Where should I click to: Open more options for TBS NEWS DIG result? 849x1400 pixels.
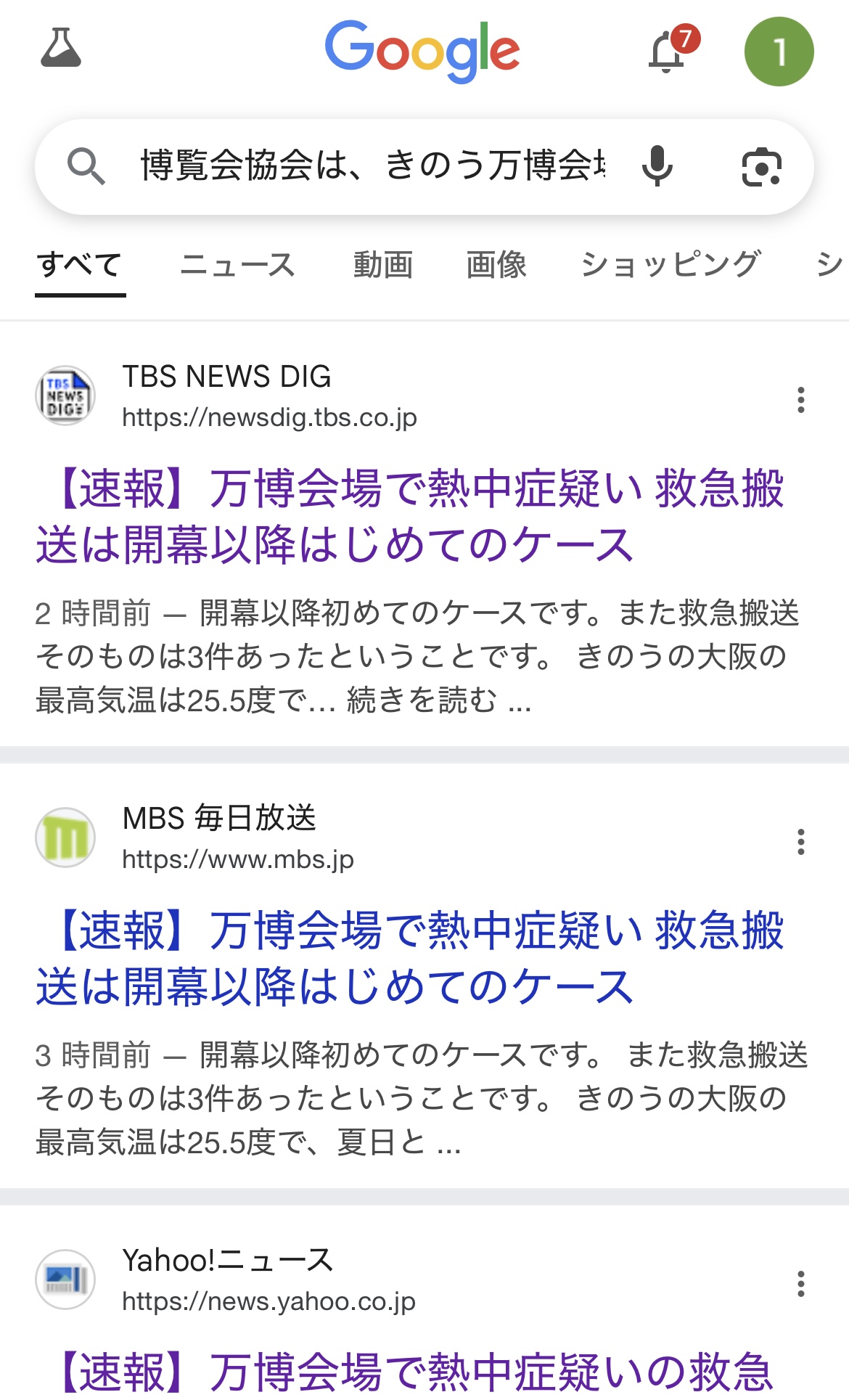tap(800, 399)
